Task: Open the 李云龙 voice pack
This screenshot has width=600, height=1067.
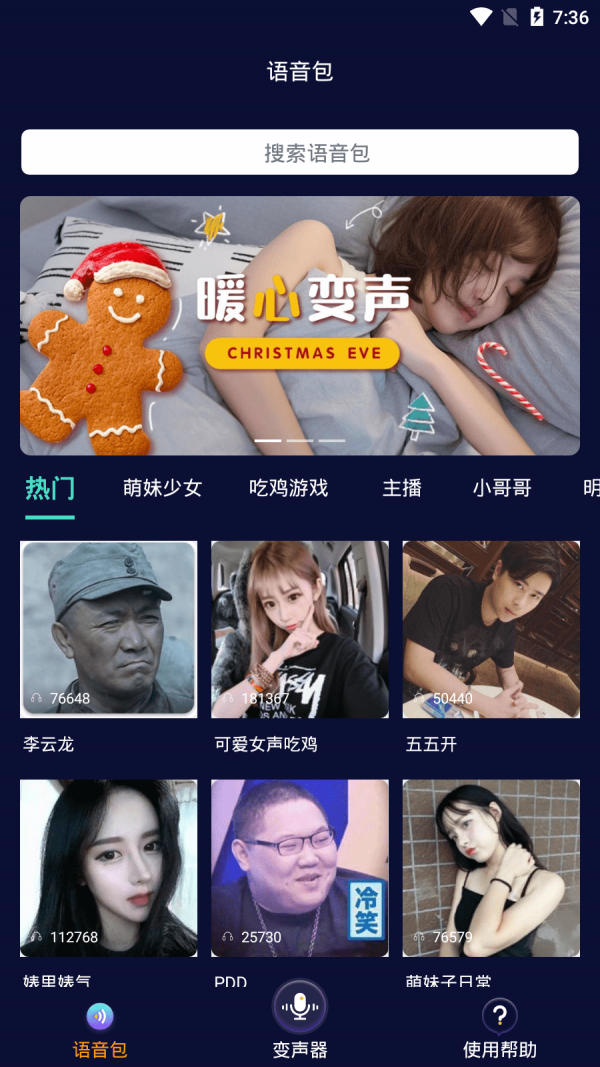Action: pos(108,629)
